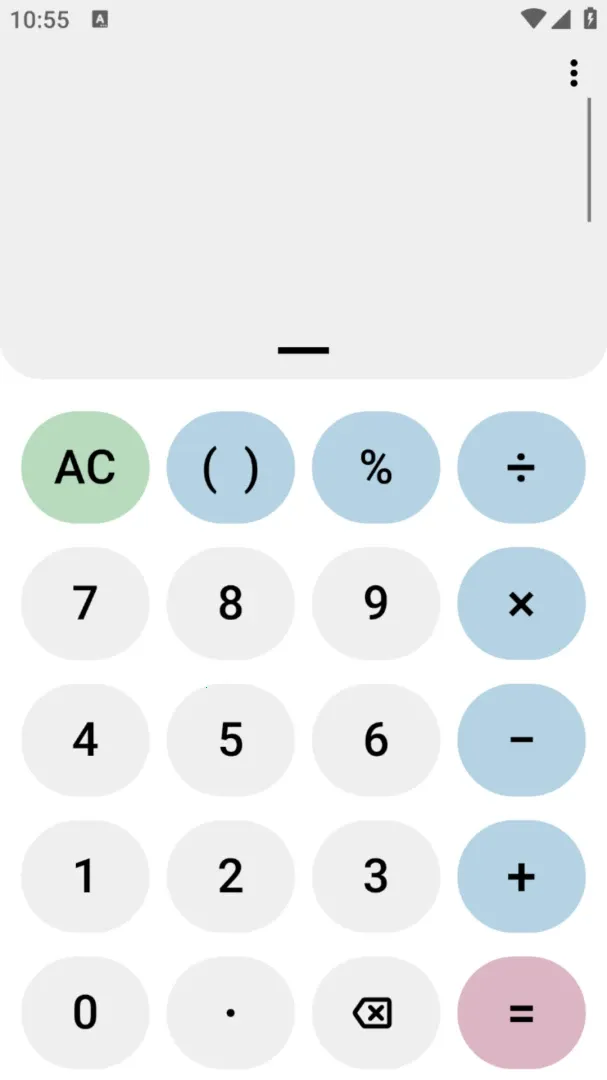607x1080 pixels.
Task: Tap the 2 key
Action: point(231,876)
